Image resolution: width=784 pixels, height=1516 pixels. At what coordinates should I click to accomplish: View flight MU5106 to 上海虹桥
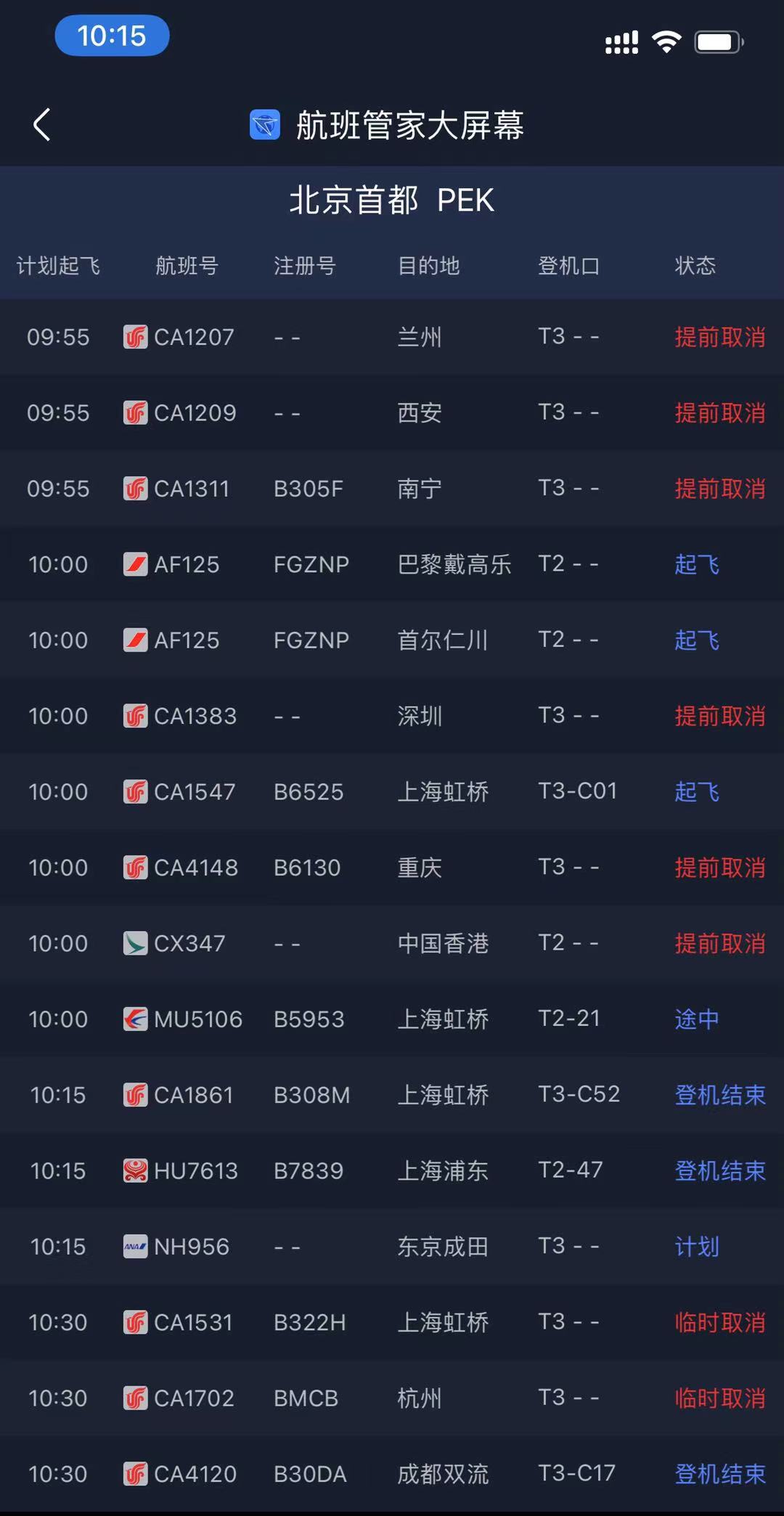pos(392,1019)
